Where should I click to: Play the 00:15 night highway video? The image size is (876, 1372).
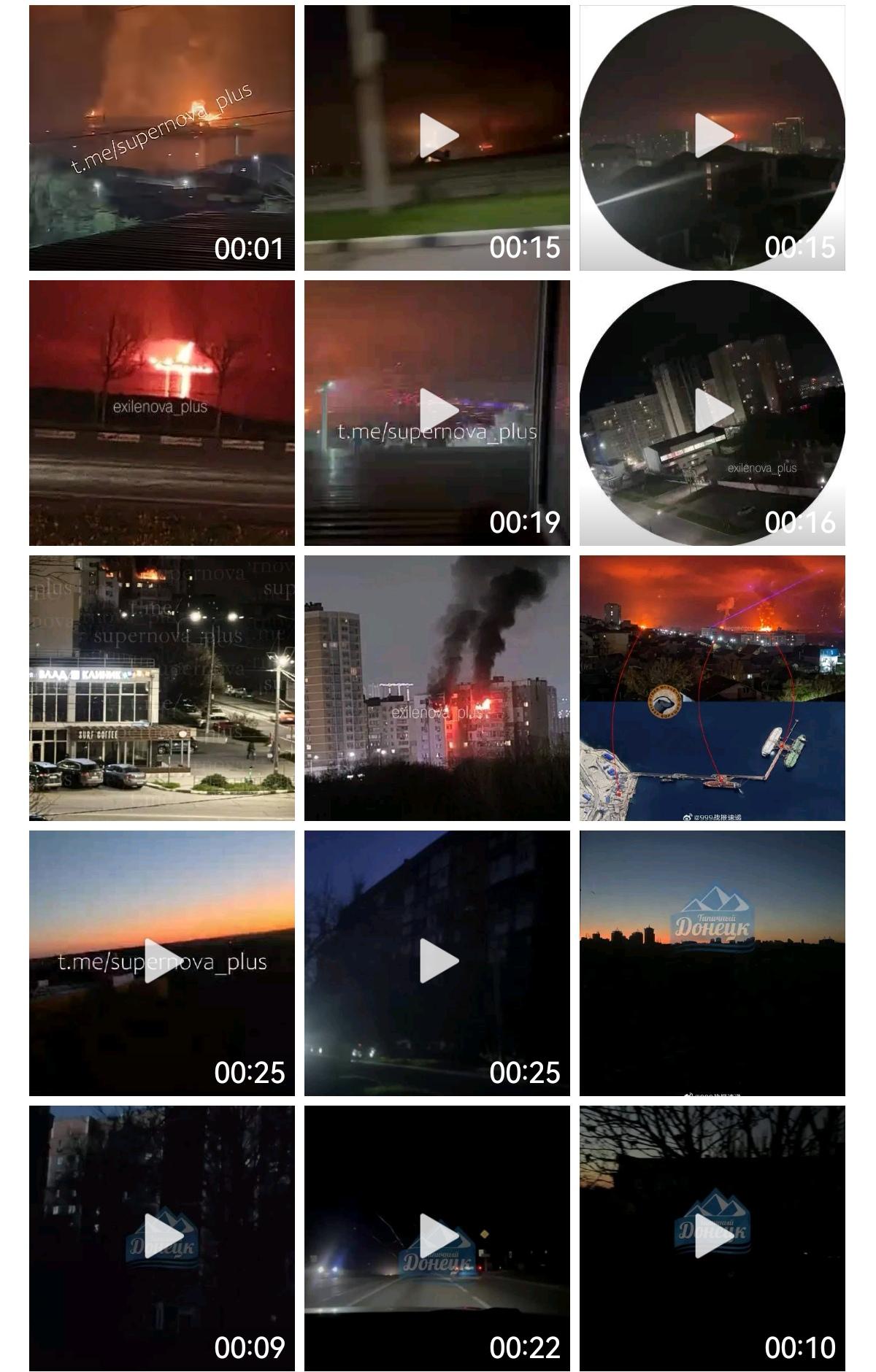[x=436, y=135]
